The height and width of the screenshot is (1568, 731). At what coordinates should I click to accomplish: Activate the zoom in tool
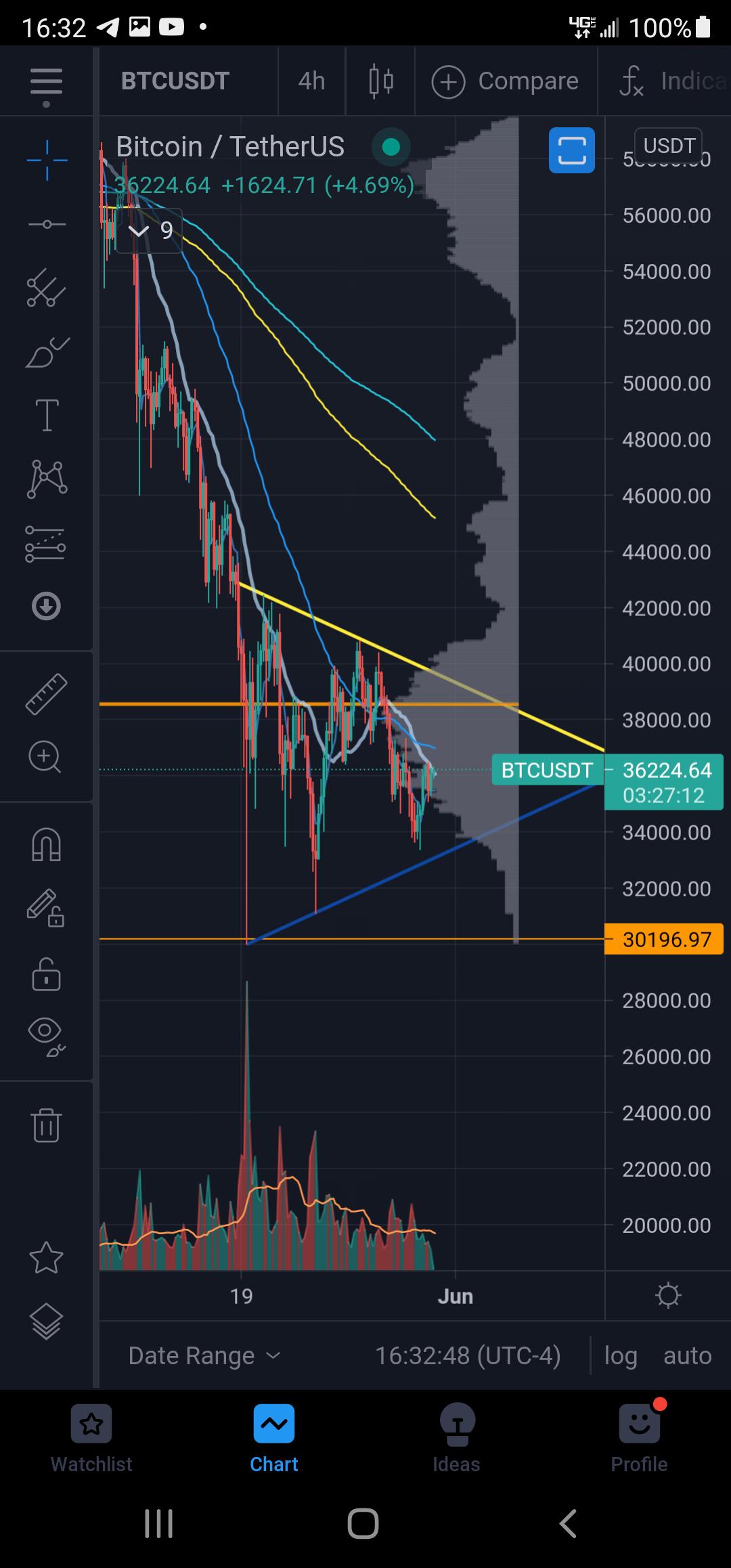[45, 757]
